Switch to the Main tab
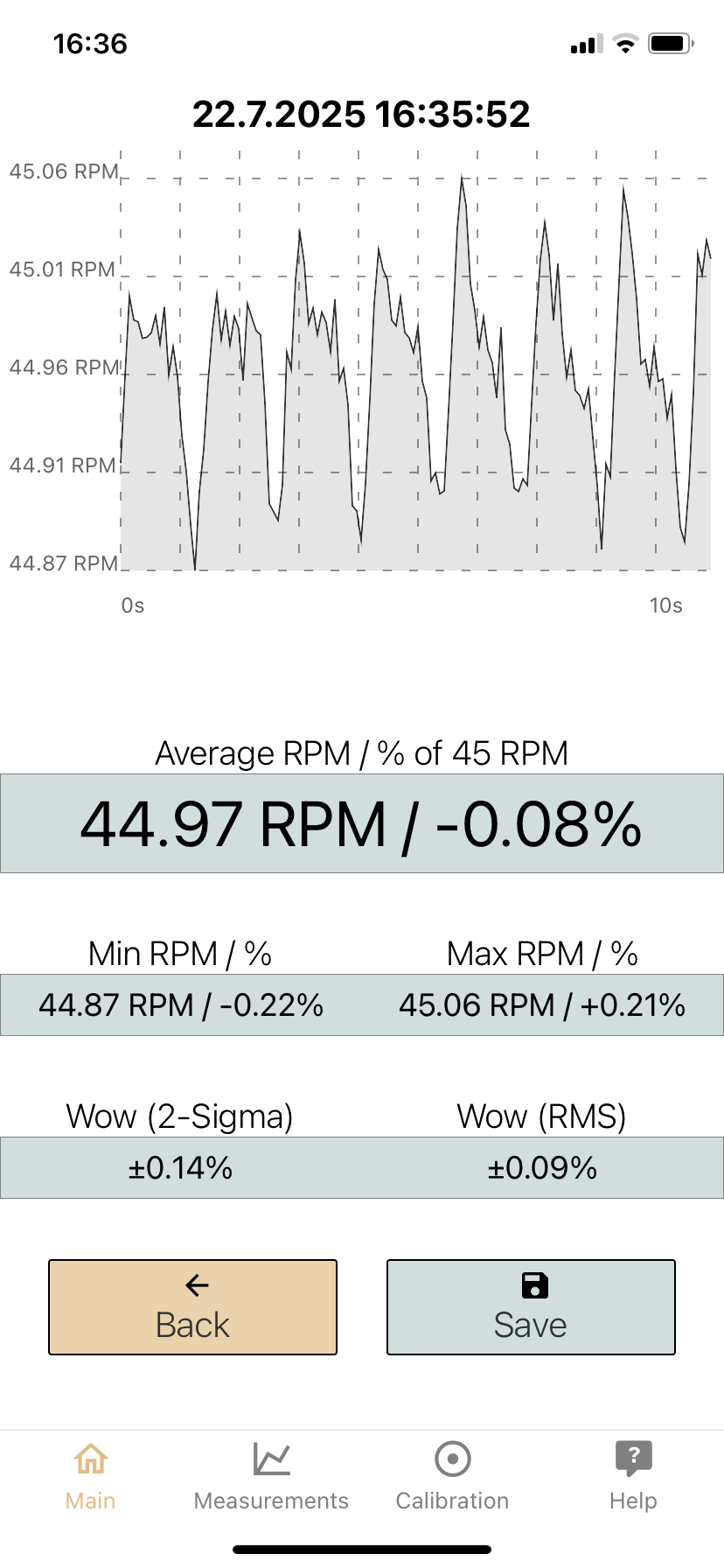 [91, 1477]
